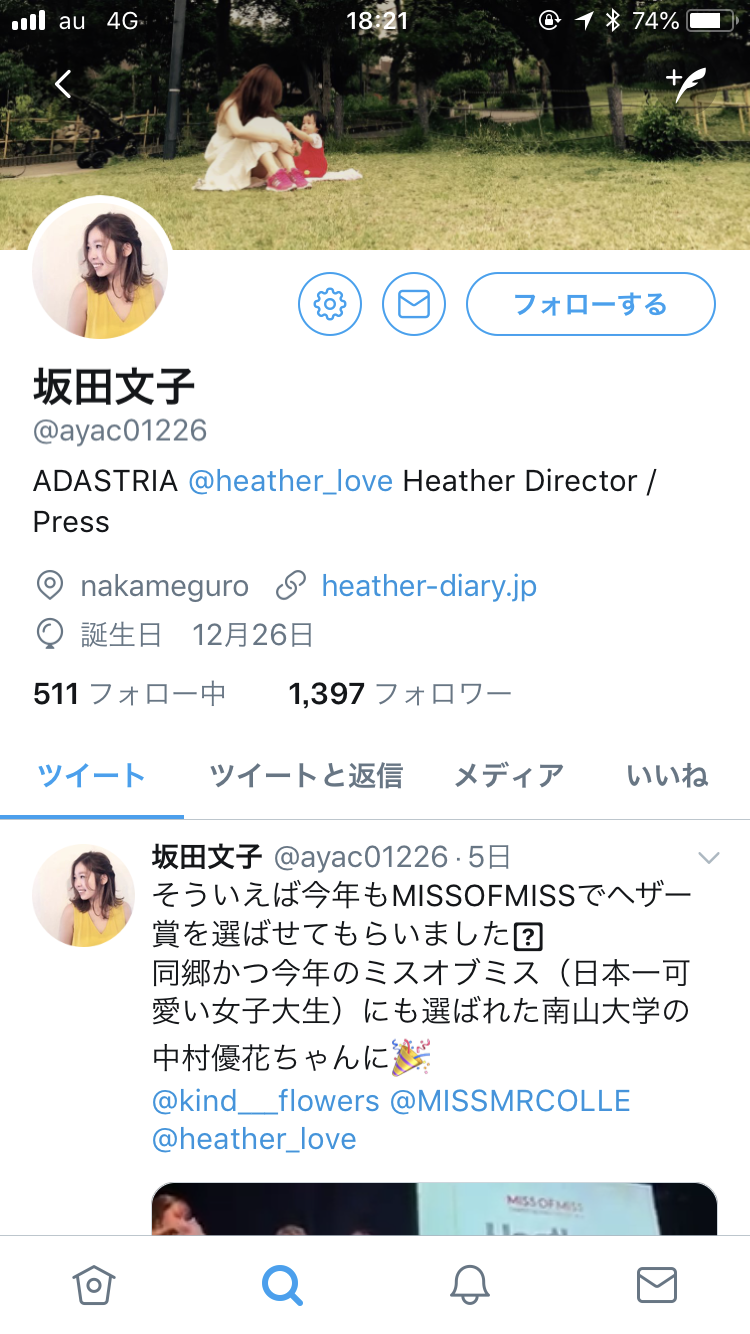Select the ツイート tab

[91, 775]
